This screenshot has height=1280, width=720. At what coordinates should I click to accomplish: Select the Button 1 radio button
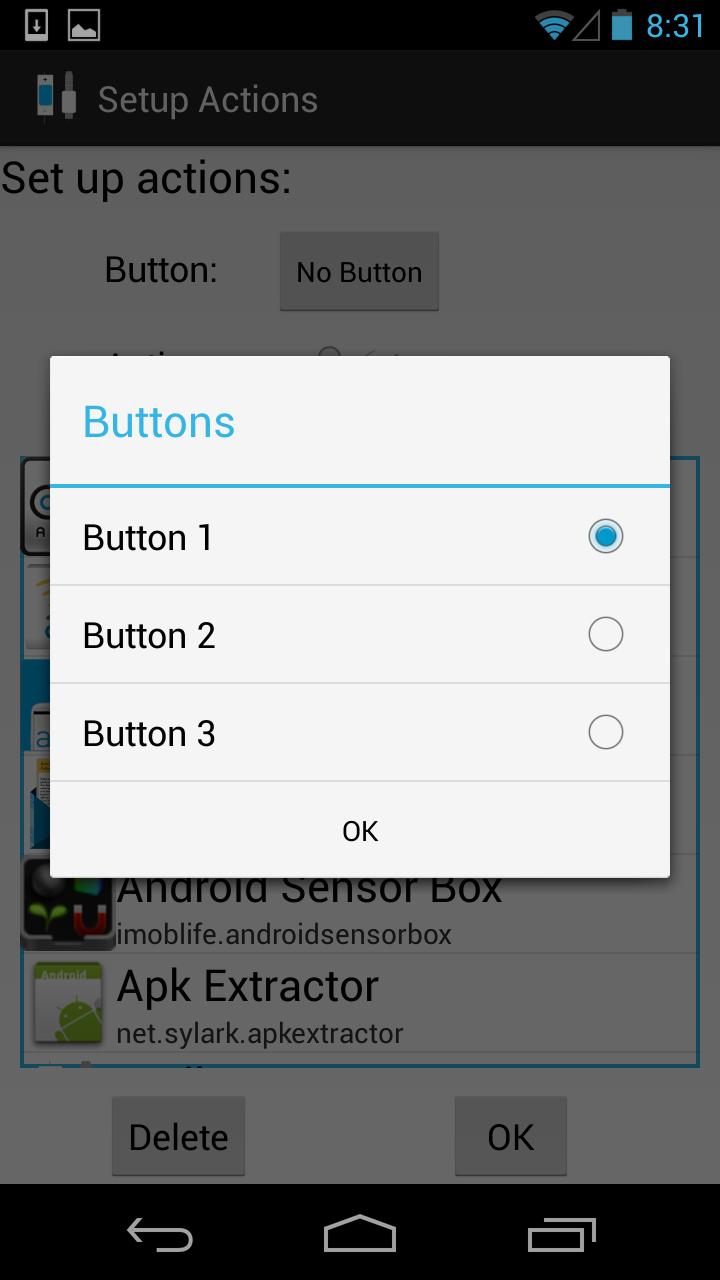click(x=605, y=536)
